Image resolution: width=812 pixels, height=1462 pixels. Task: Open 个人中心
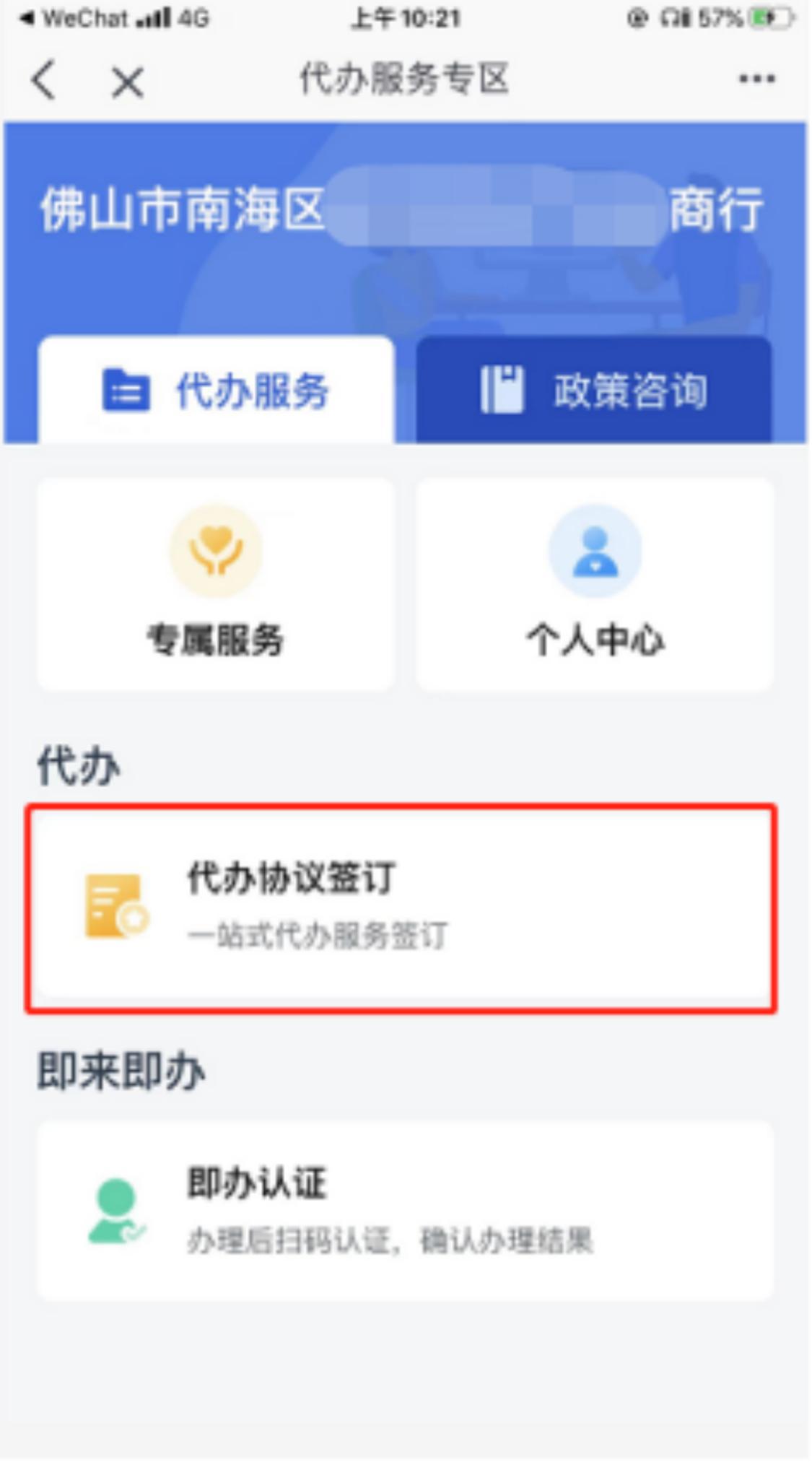point(595,583)
